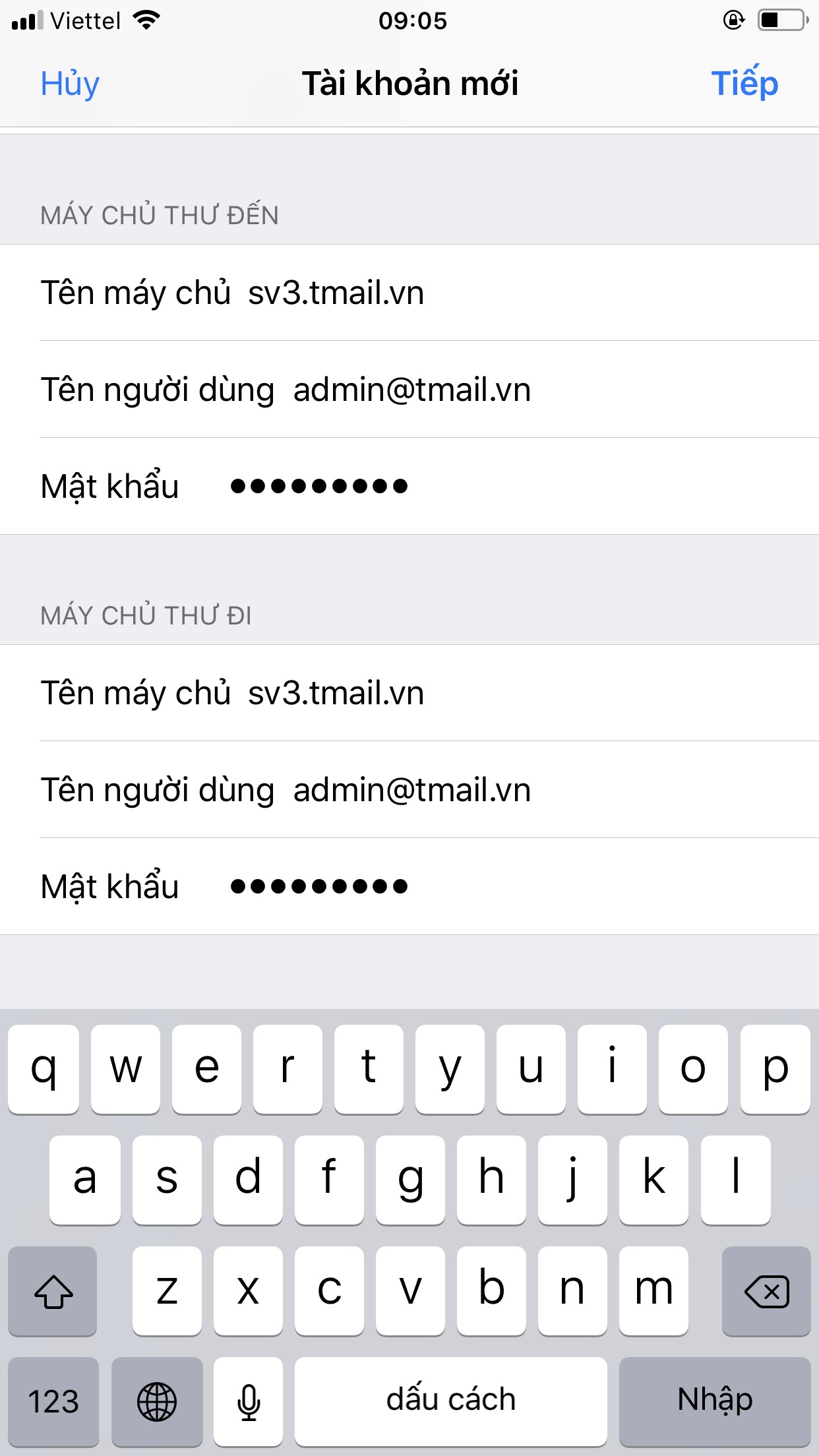Viewport: 819px width, 1456px height.
Task: Tap outgoing server Tên máy chủ field
Action: pyautogui.click(x=409, y=693)
